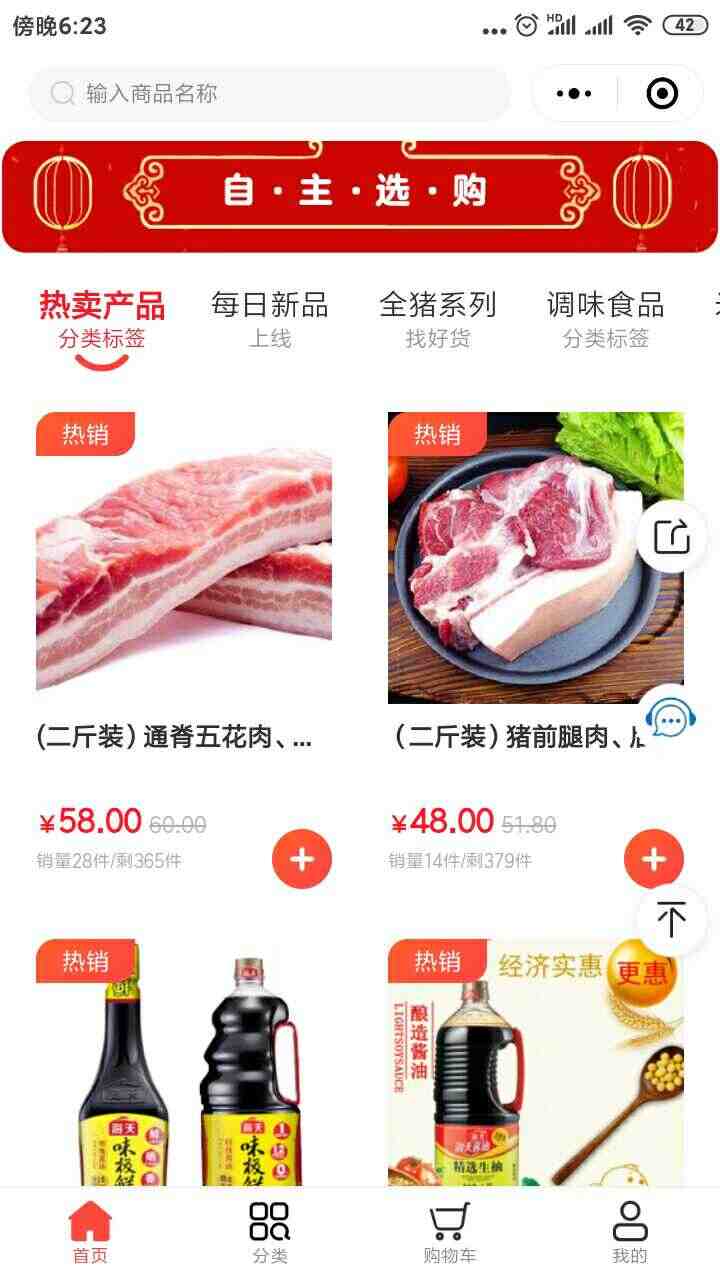
Task: Switch to the 我的 profile tab
Action: 630,1234
